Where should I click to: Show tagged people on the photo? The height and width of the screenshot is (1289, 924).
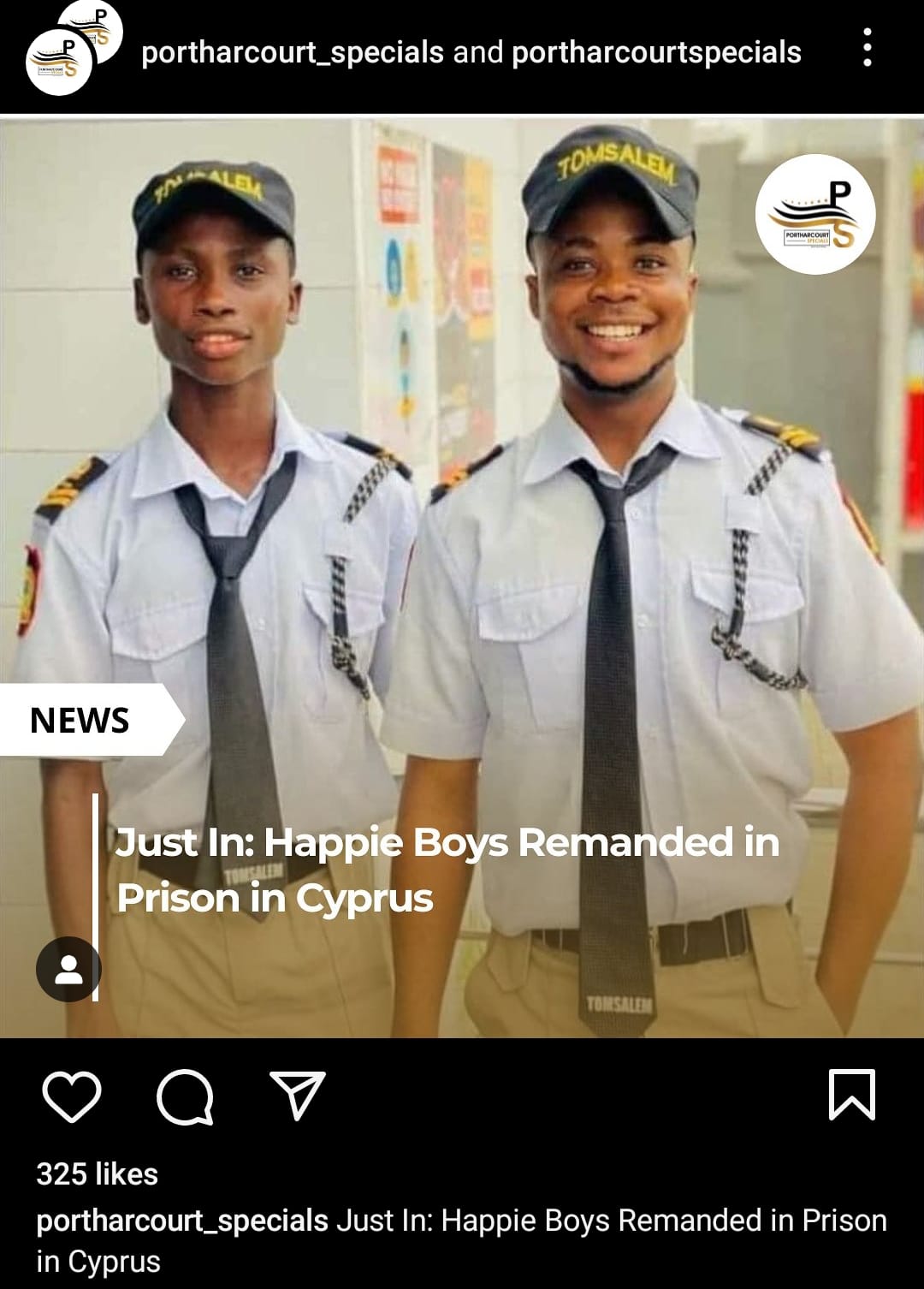[68, 970]
